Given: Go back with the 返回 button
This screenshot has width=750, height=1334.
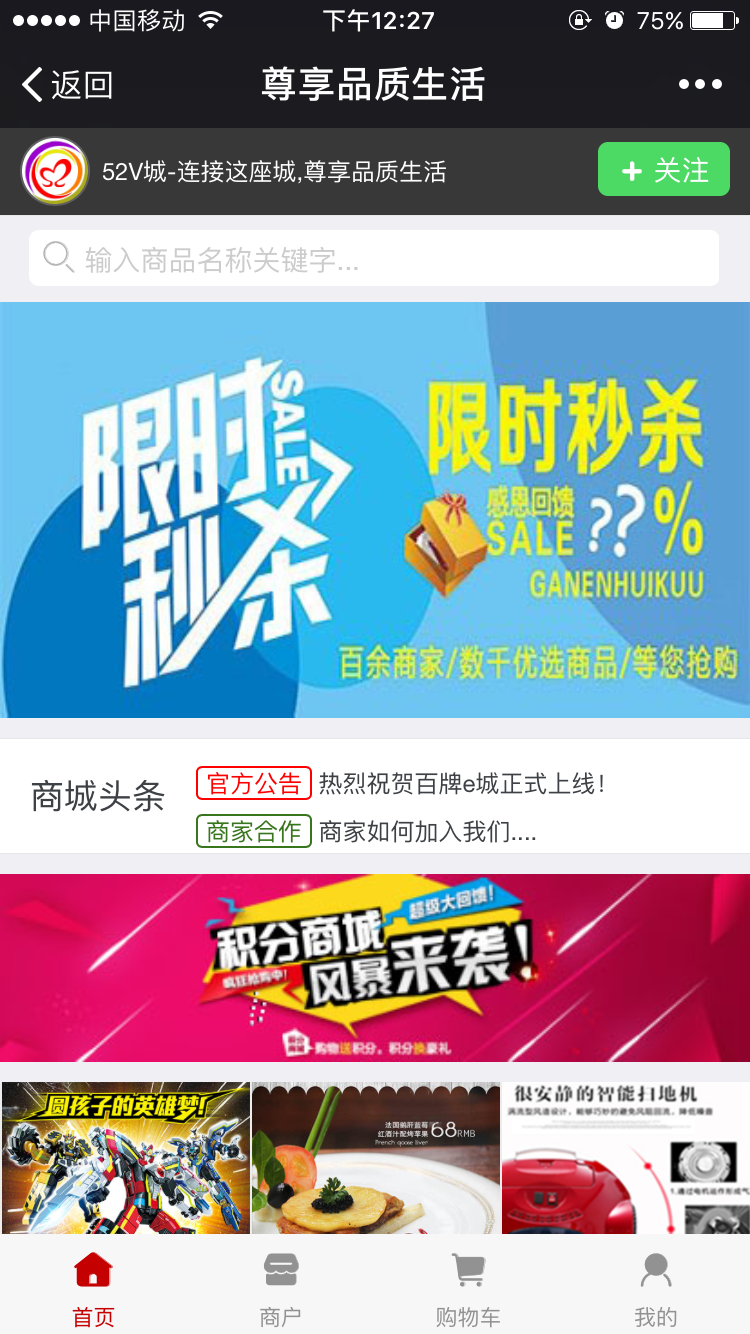Looking at the screenshot, I should [68, 85].
